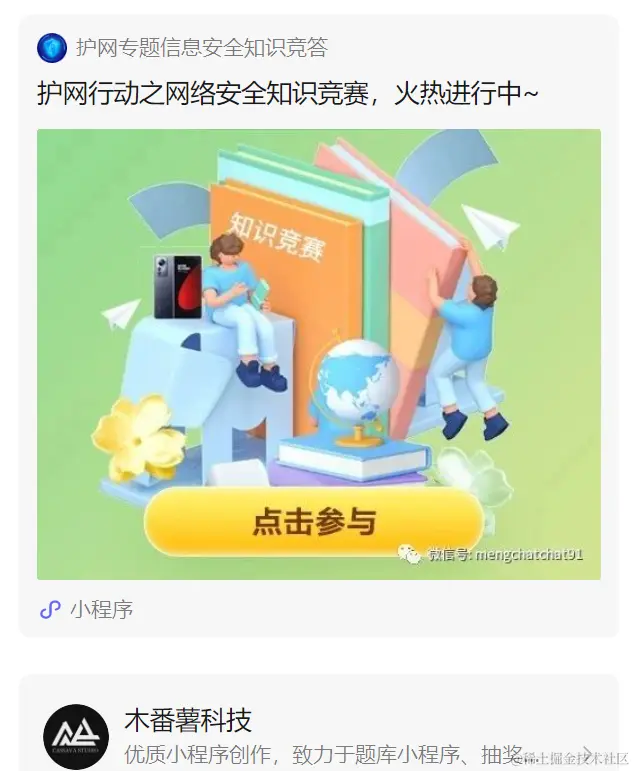Screen dimensions: 634x771
Task: Open the 护网行动 knowledge competition mini program card
Action: (x=318, y=354)
